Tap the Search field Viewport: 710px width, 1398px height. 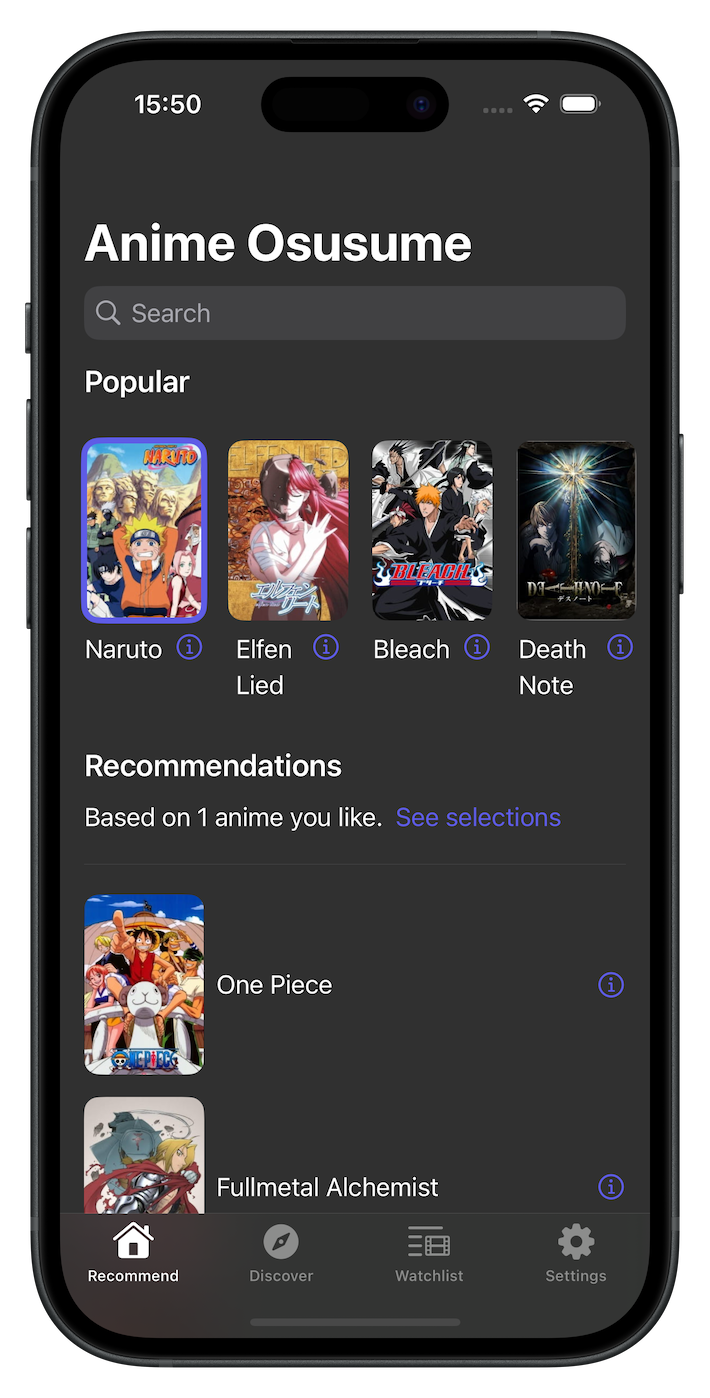(354, 313)
